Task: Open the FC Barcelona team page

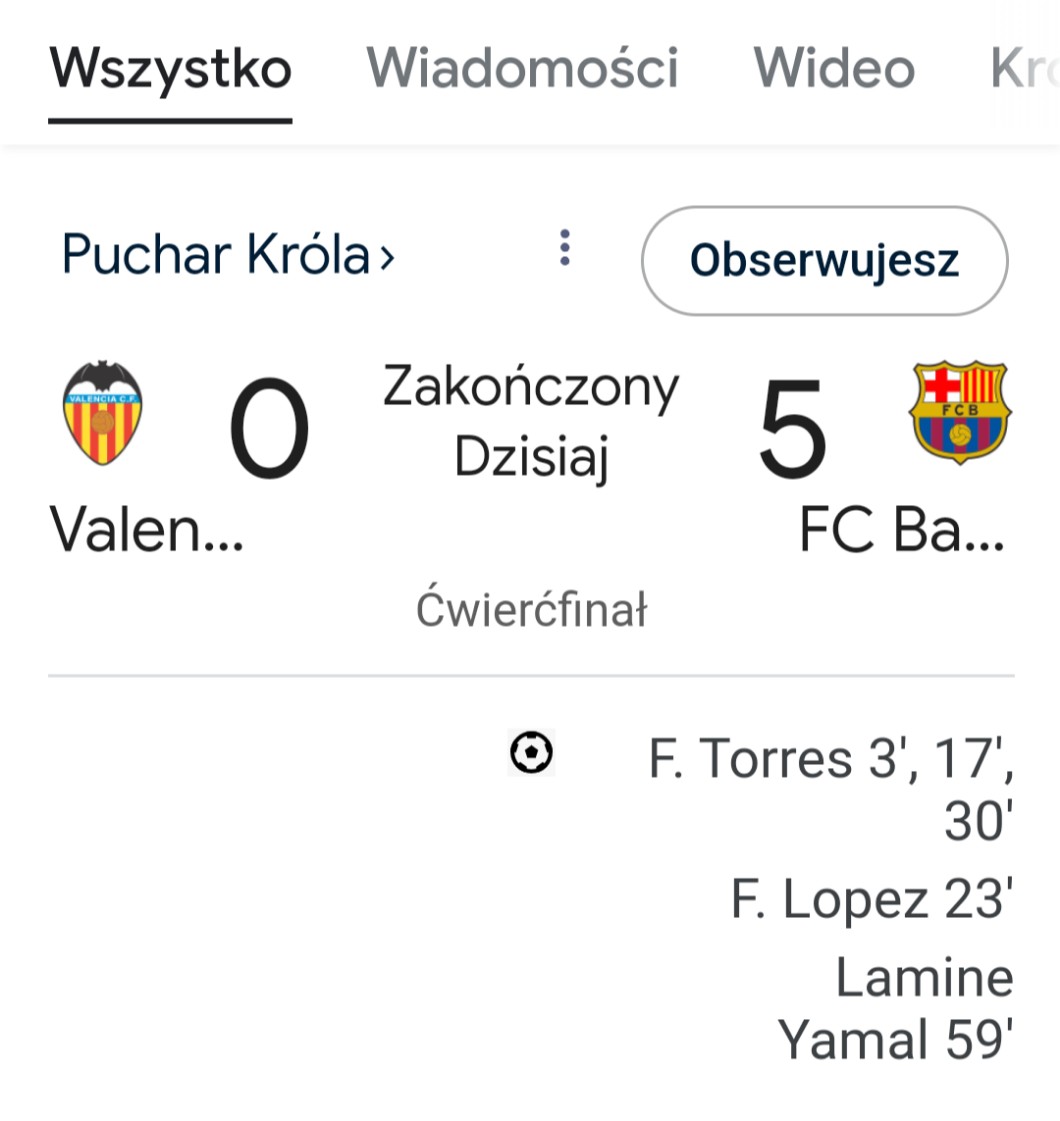Action: click(959, 413)
